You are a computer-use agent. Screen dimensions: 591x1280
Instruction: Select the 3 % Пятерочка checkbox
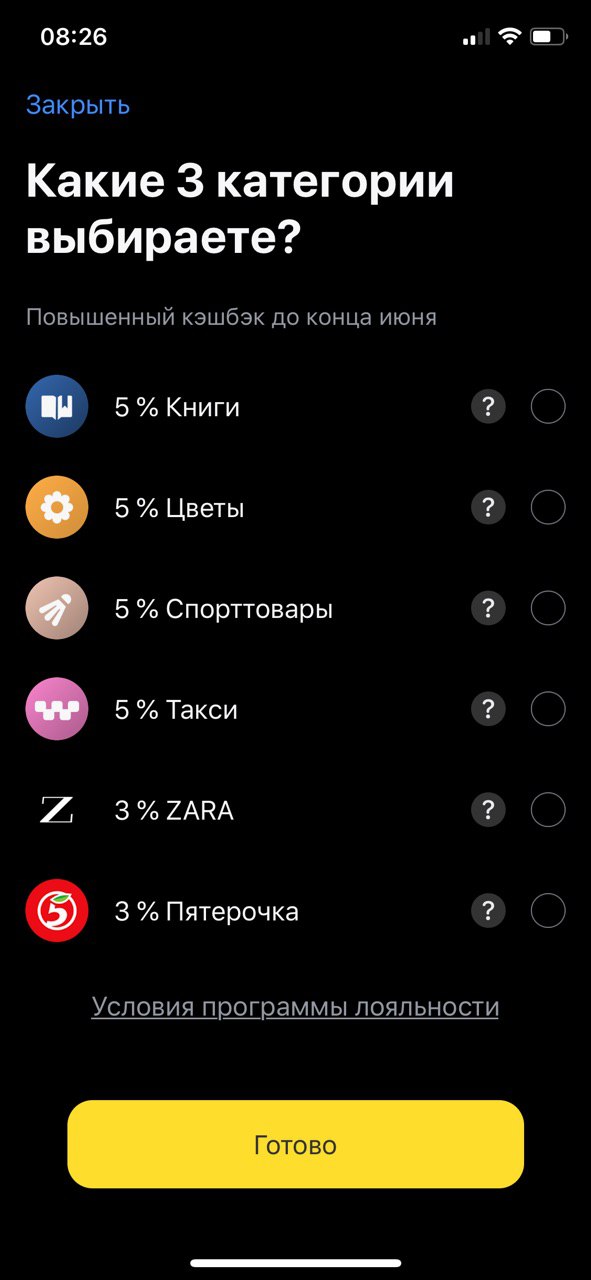click(548, 911)
